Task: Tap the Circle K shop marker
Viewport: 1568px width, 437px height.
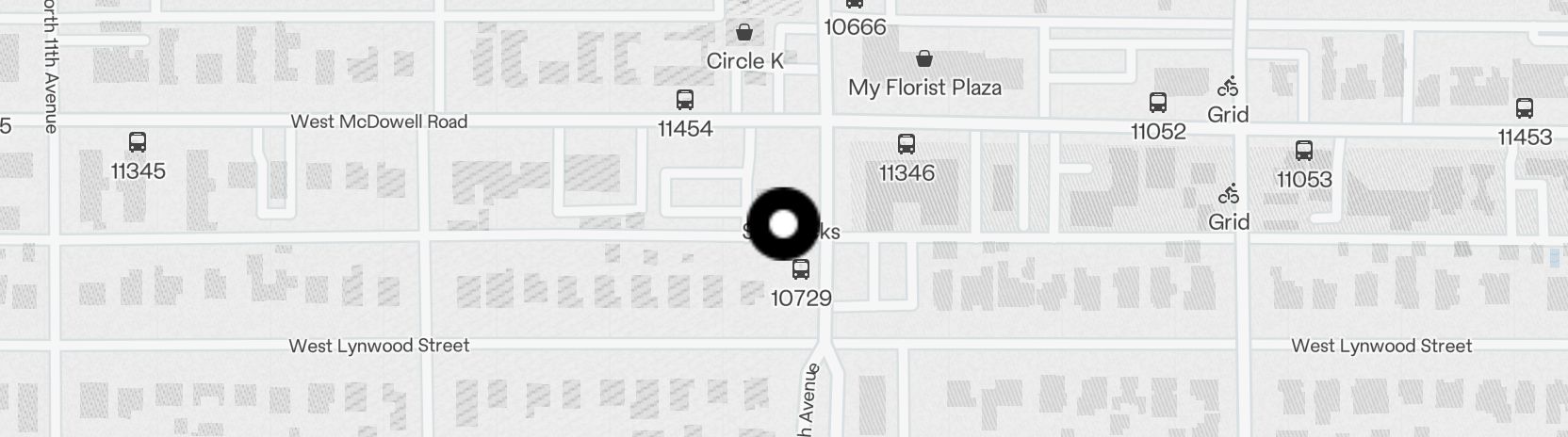Action: click(x=744, y=33)
